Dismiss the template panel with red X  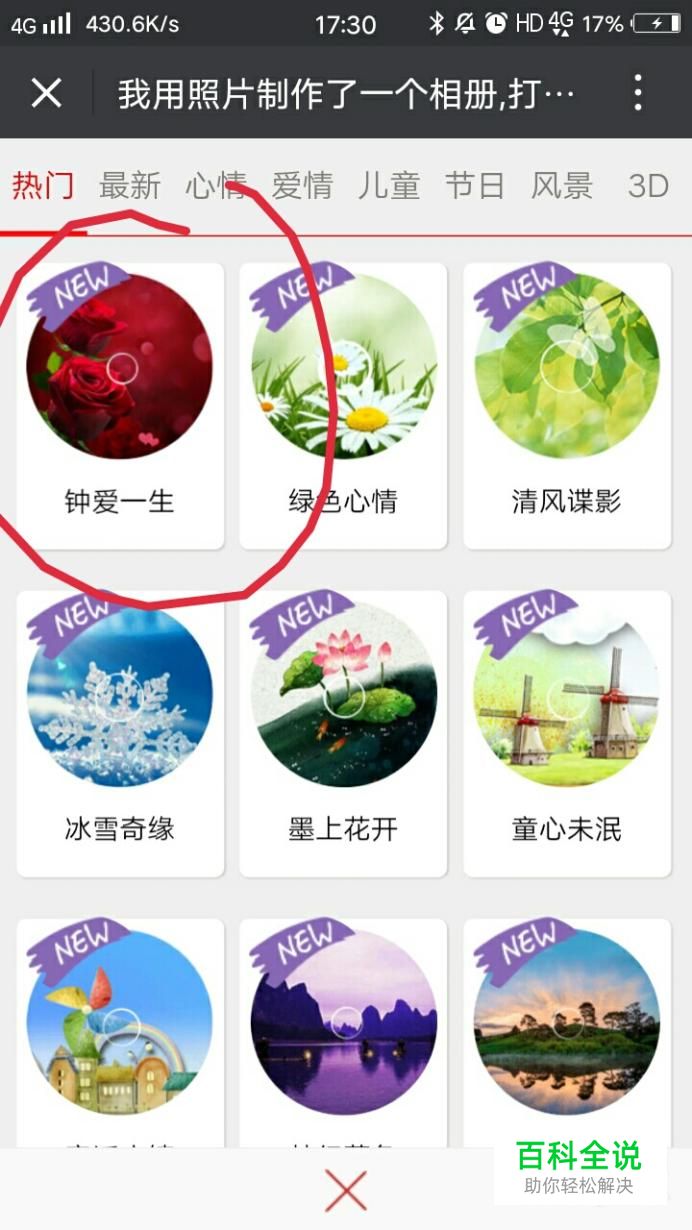click(346, 1190)
